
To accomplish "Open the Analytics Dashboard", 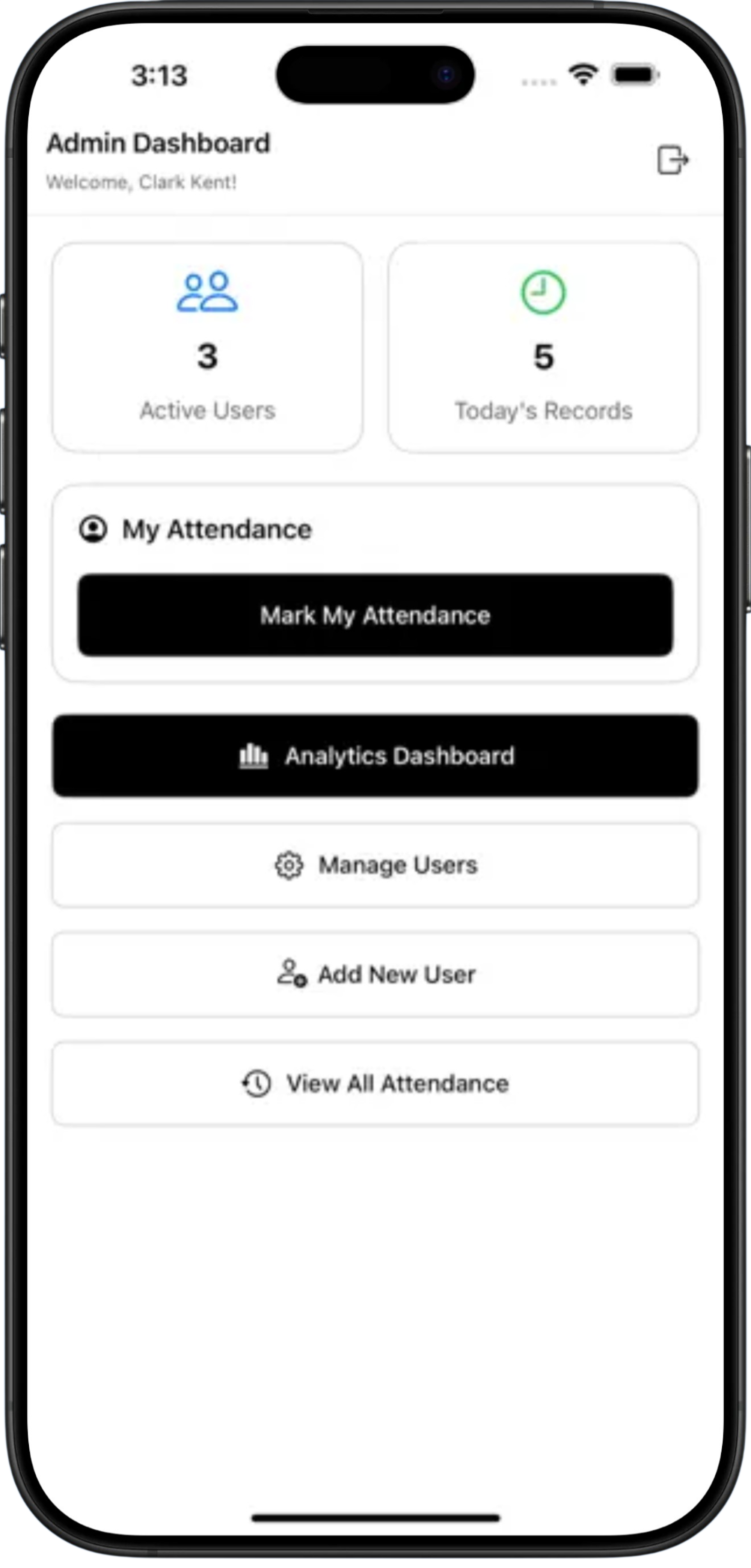I will (x=375, y=755).
